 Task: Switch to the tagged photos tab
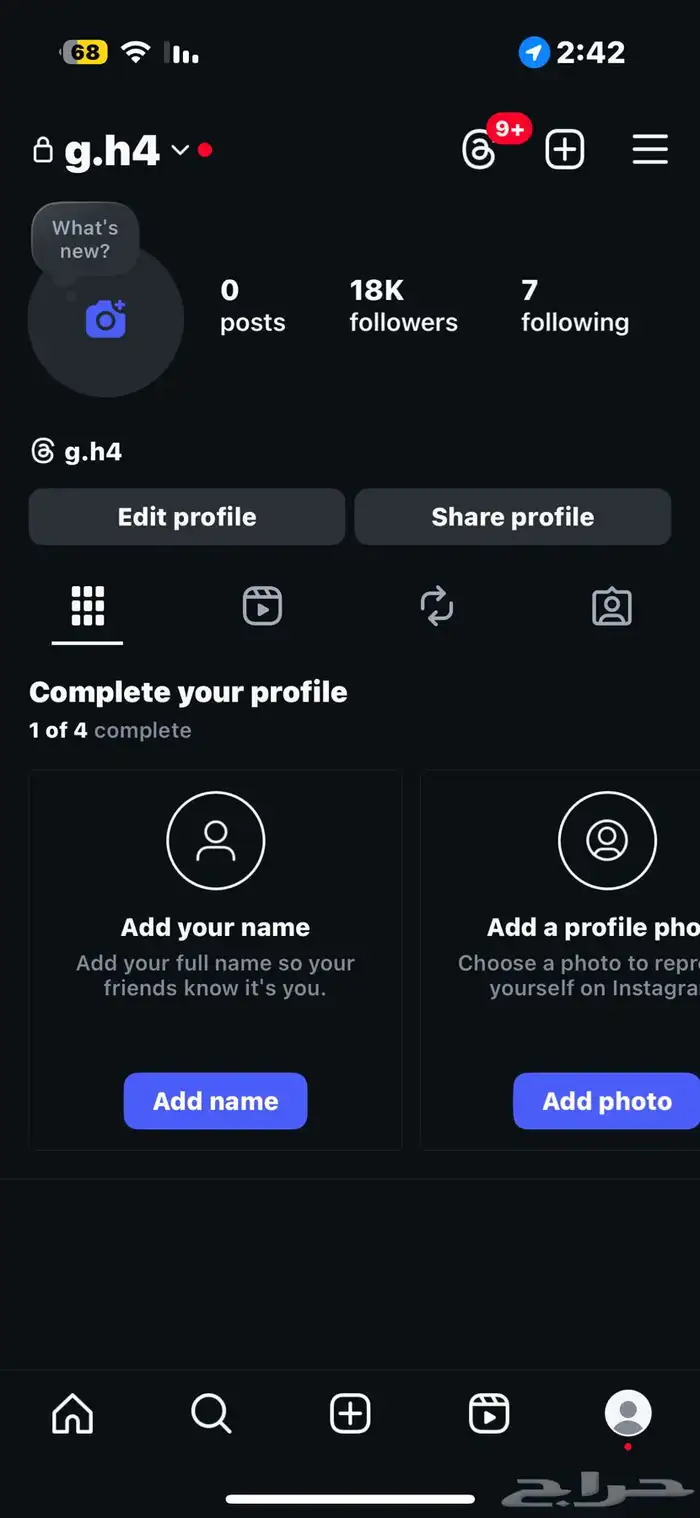click(x=612, y=606)
